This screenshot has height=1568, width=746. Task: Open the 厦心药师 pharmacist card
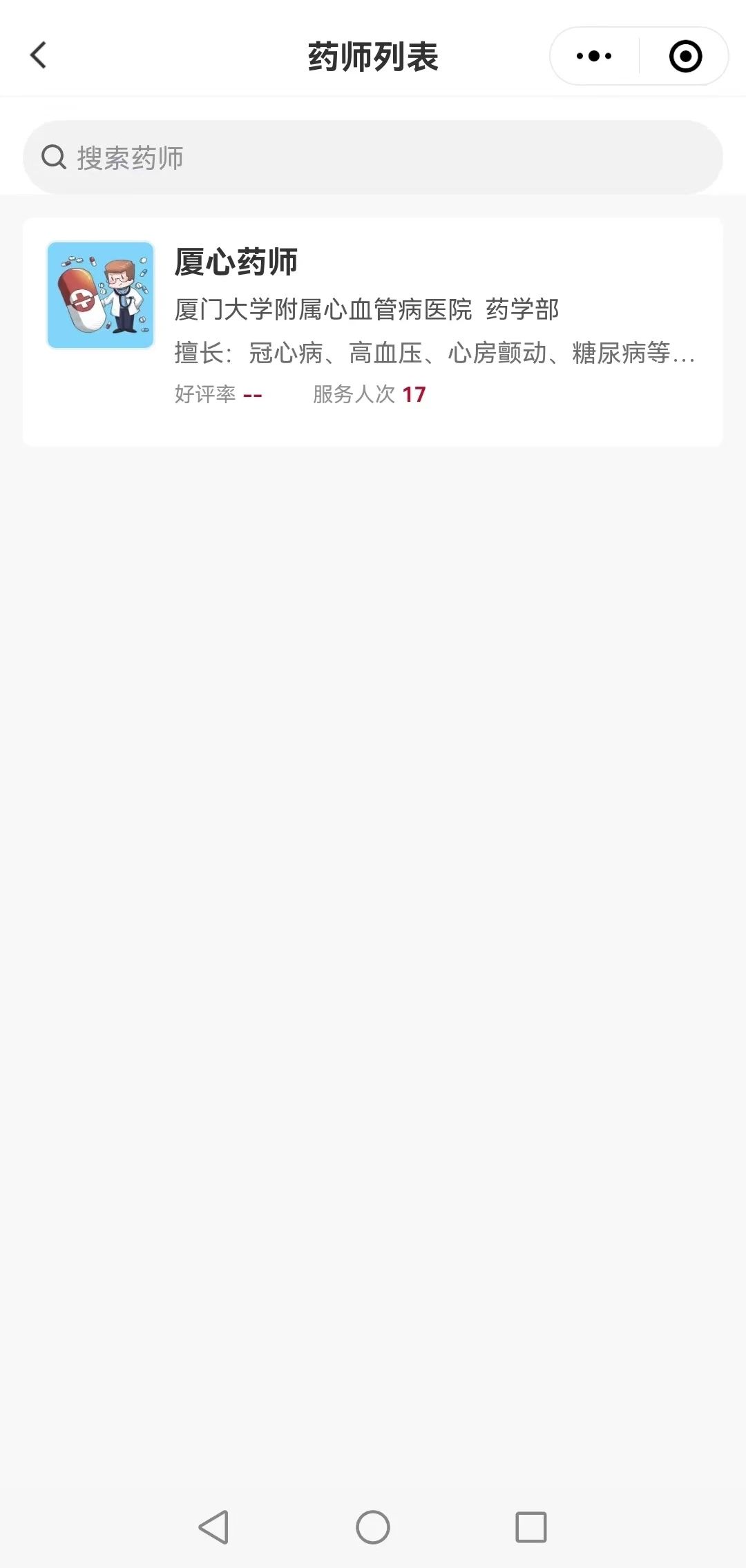[373, 331]
